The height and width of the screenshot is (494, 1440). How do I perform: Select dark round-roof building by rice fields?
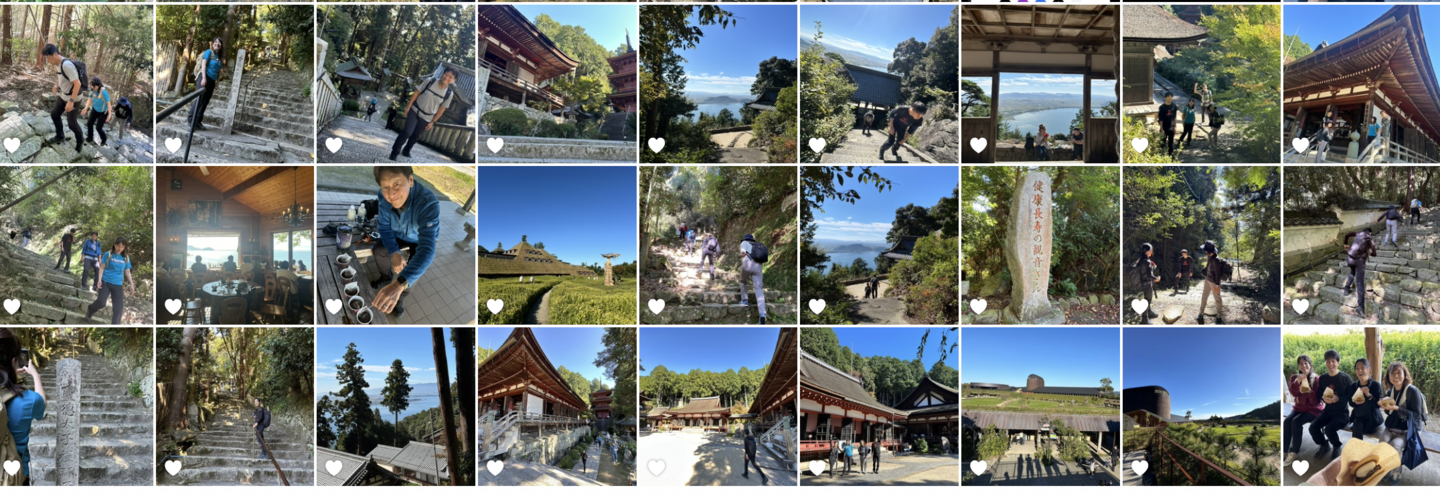click(x=1200, y=405)
